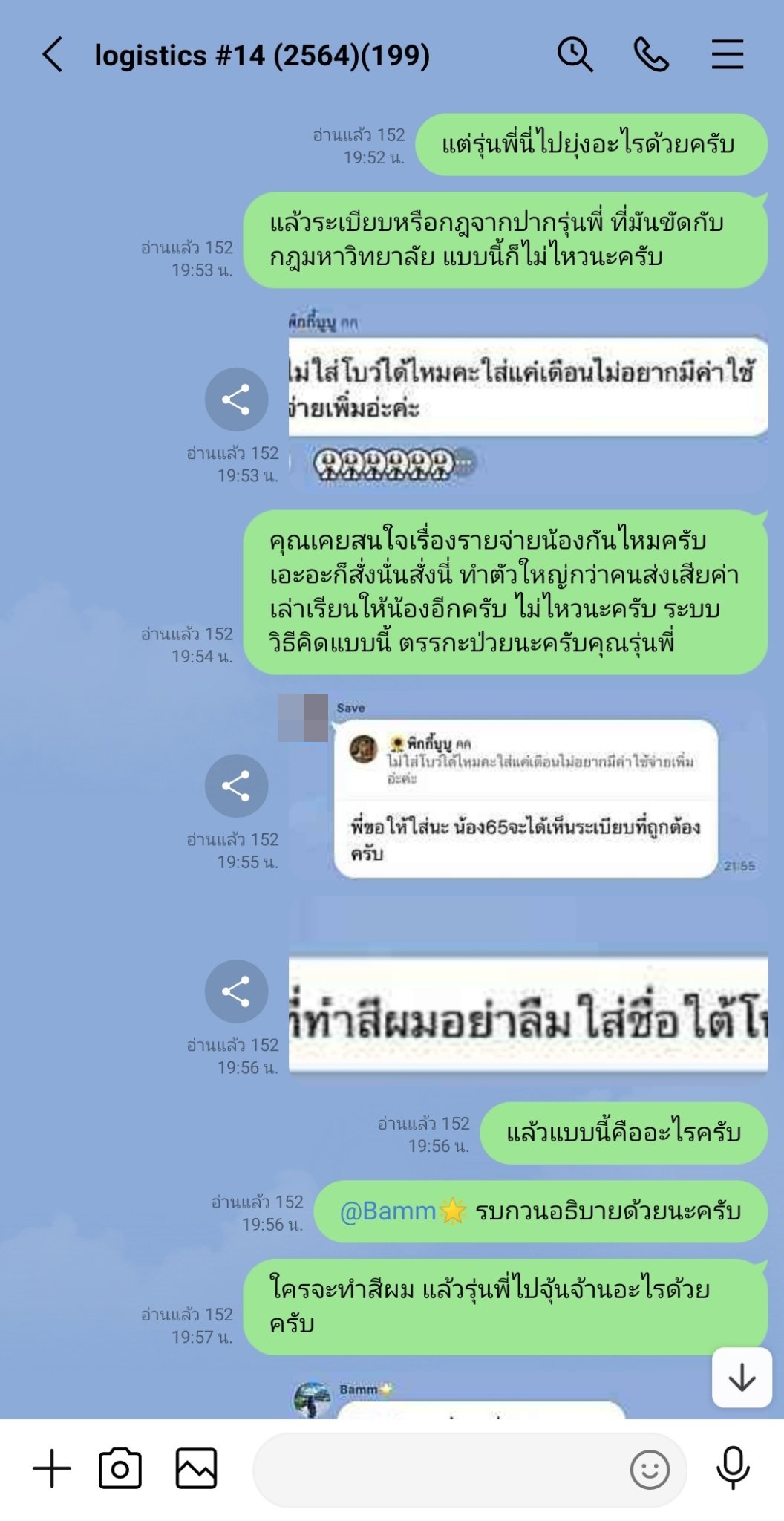Share the image sent at 19:53
The width and height of the screenshot is (784, 1521).
pyautogui.click(x=236, y=400)
